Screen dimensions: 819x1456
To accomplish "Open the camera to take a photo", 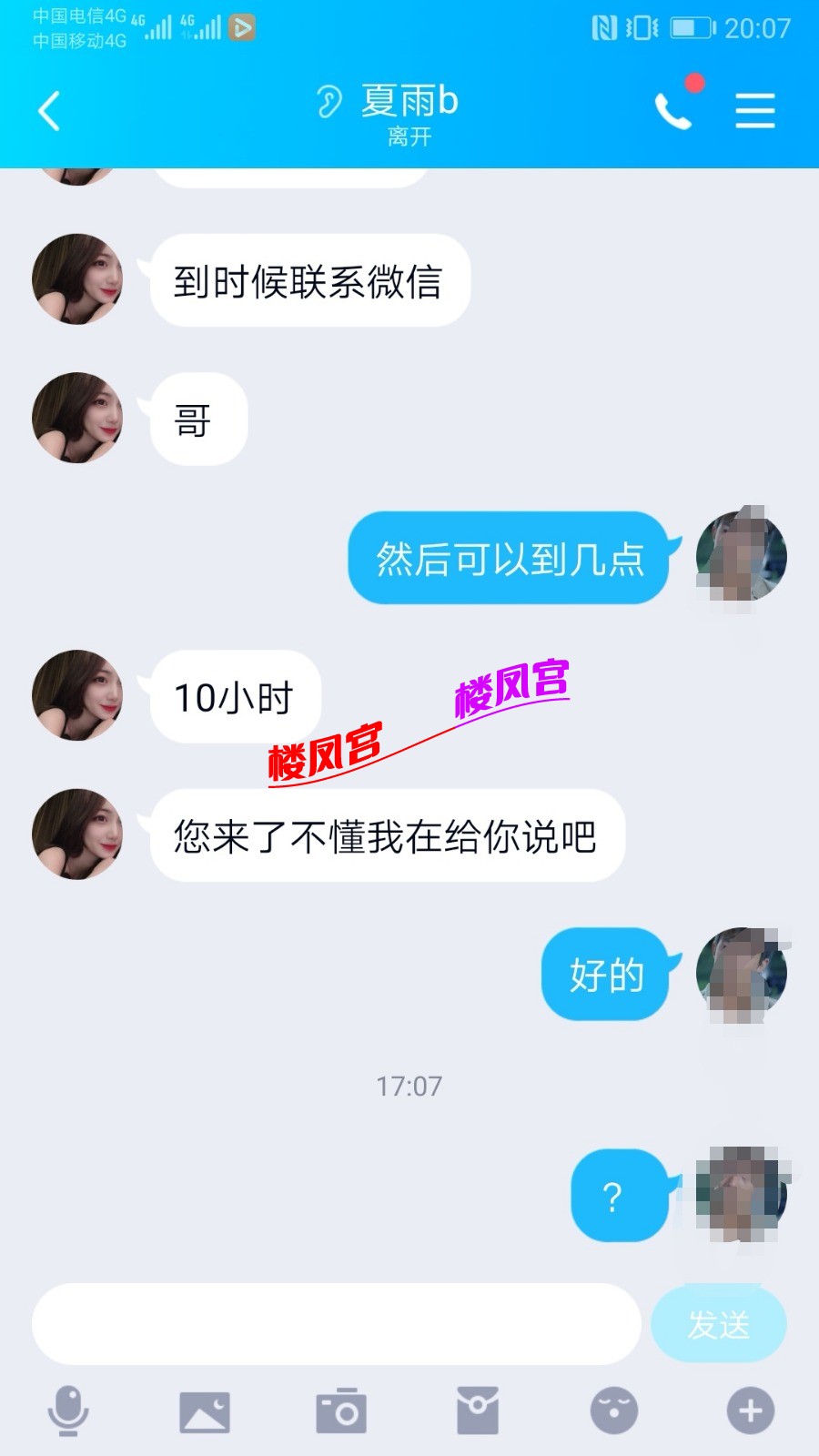I will click(341, 1411).
